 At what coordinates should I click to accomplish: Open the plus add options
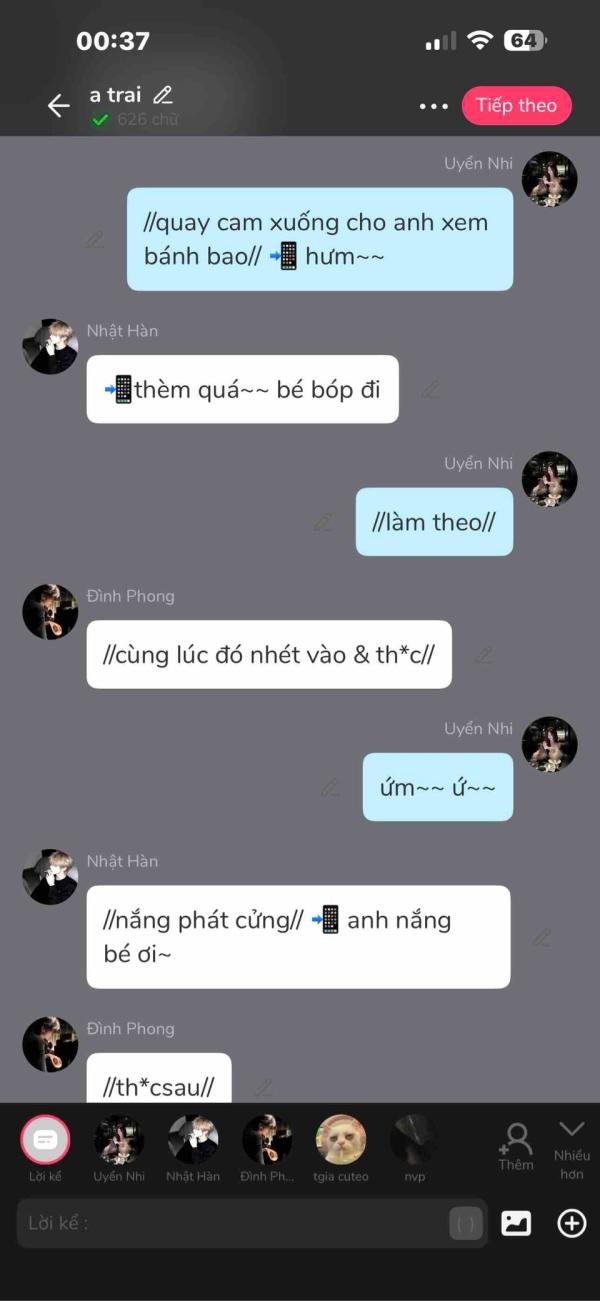(x=571, y=1223)
